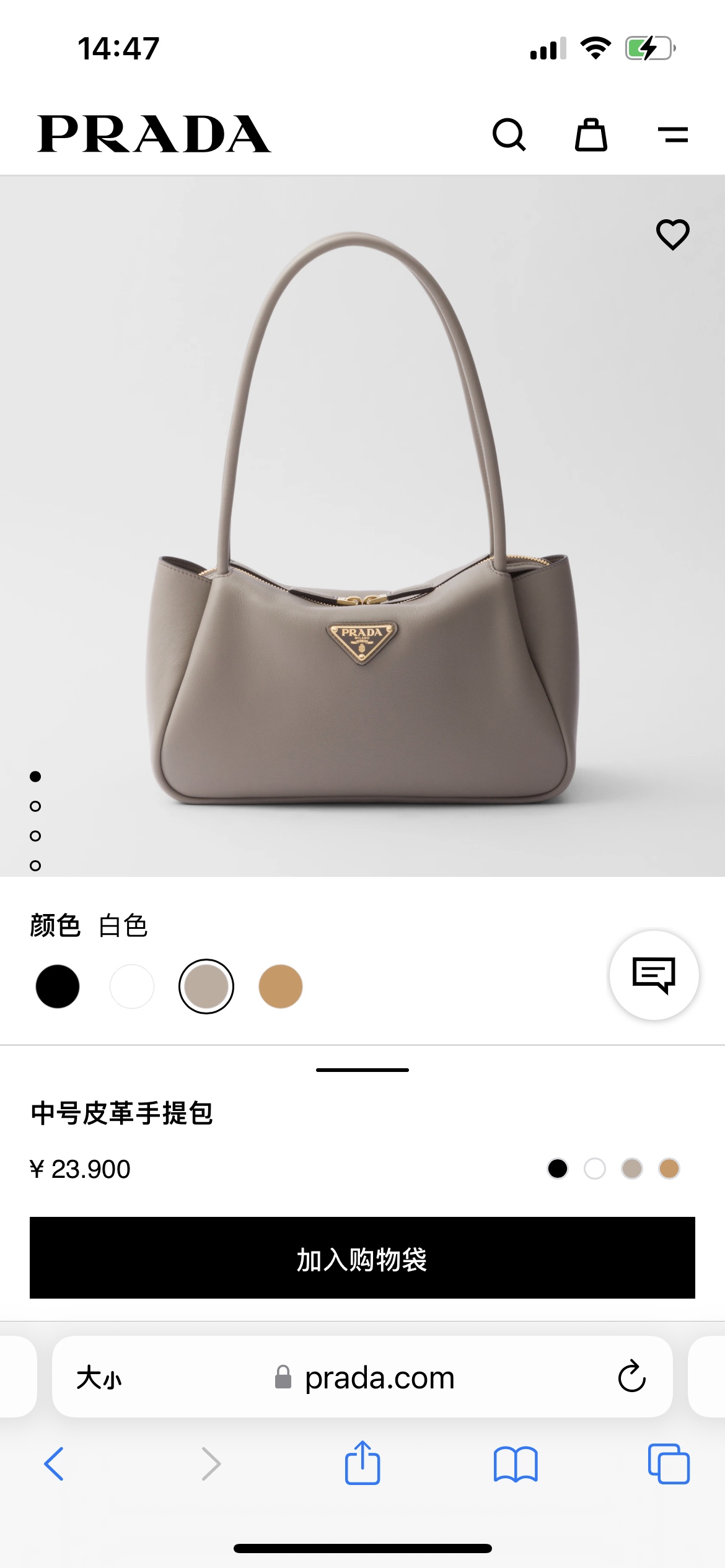The image size is (725, 1568).
Task: Select the large white color swatch
Action: tap(132, 986)
